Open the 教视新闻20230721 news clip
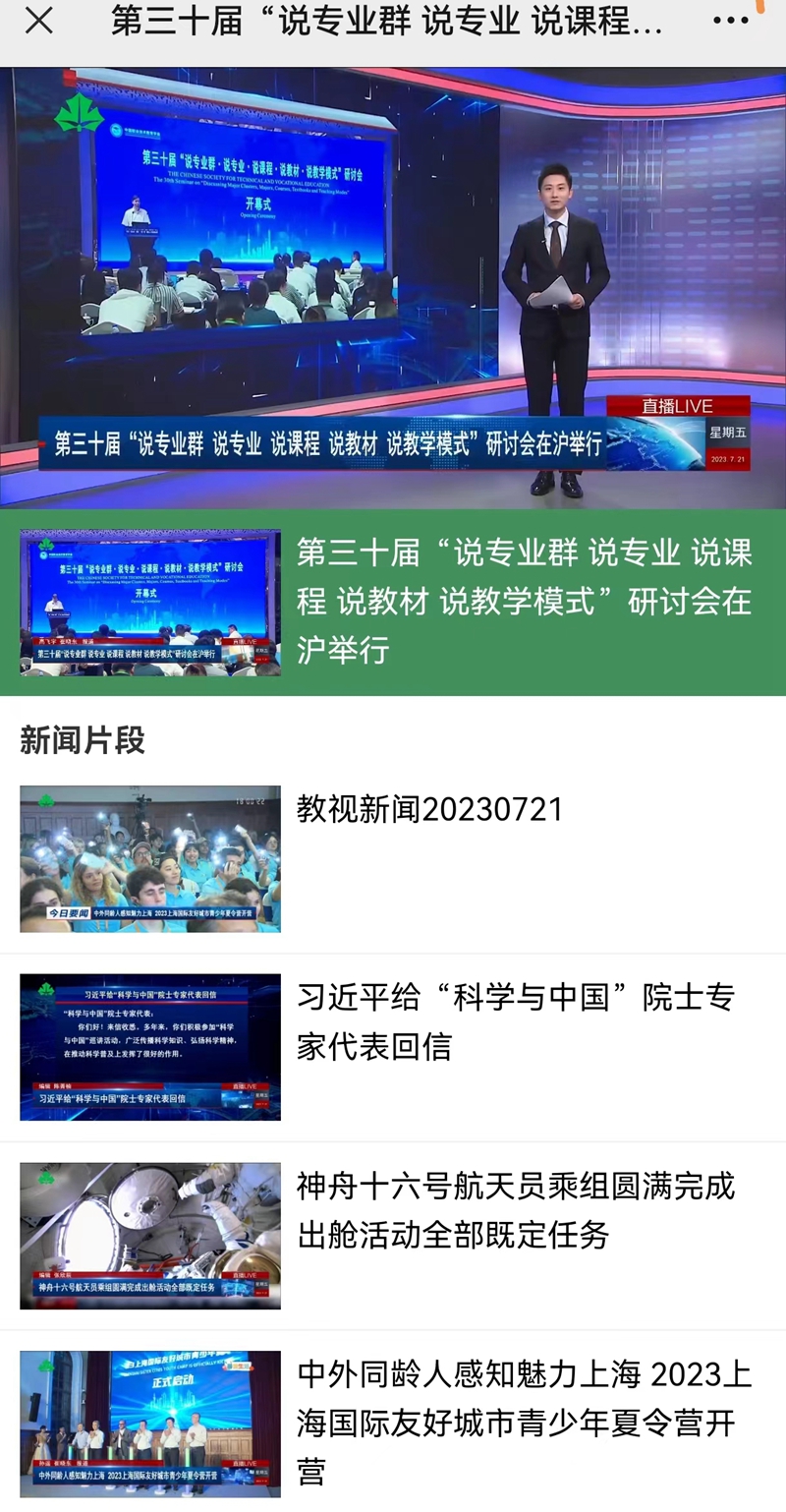 [393, 857]
